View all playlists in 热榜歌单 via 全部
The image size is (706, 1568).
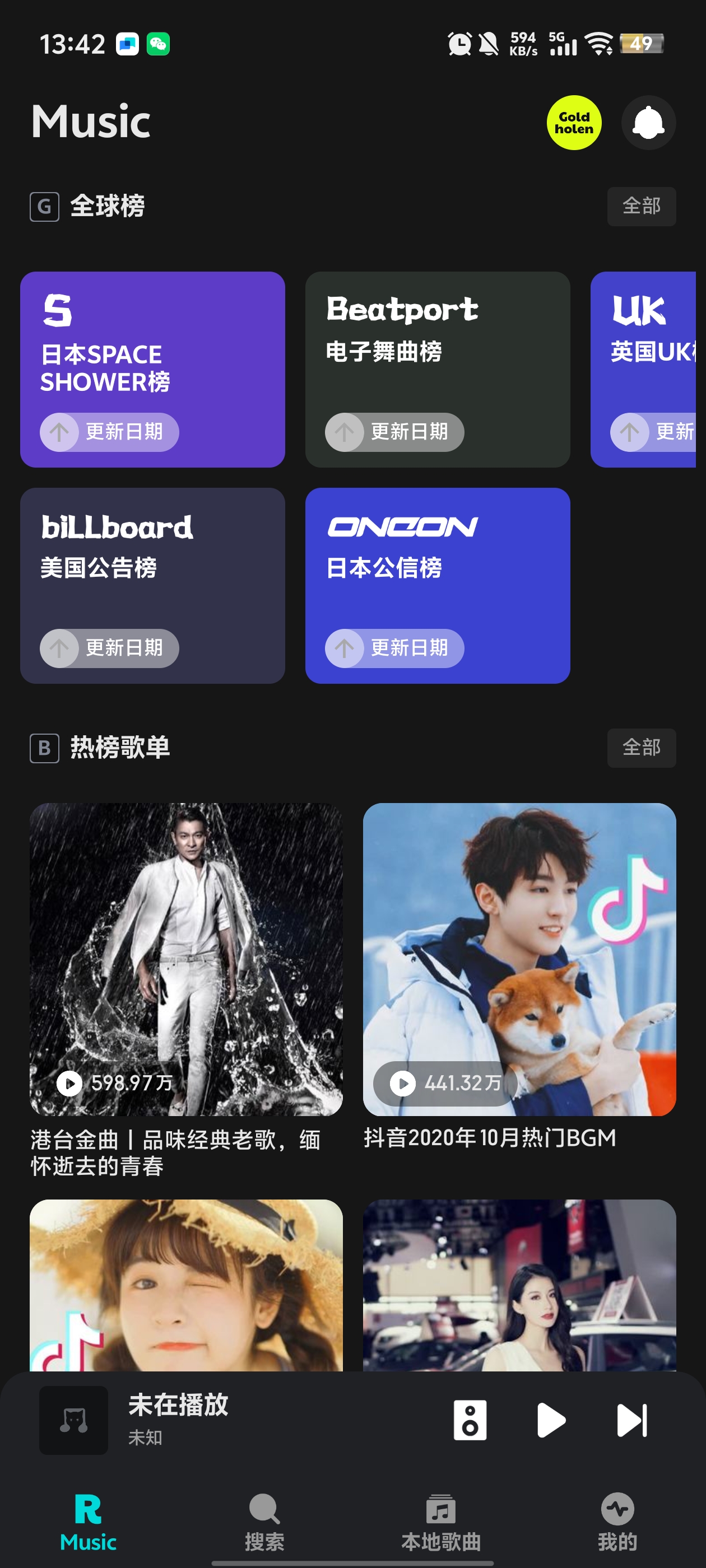pos(641,748)
